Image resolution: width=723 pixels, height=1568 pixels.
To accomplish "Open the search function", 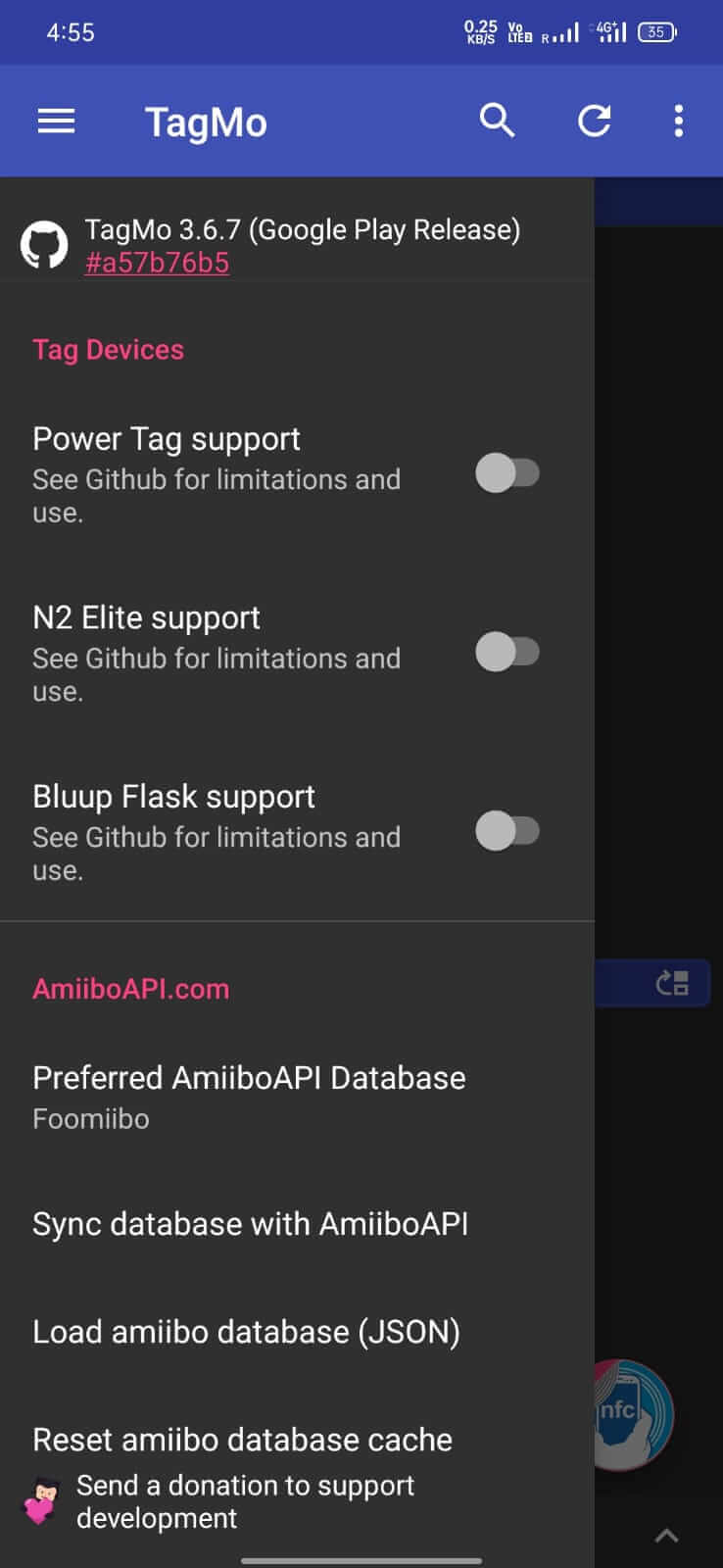I will (497, 121).
